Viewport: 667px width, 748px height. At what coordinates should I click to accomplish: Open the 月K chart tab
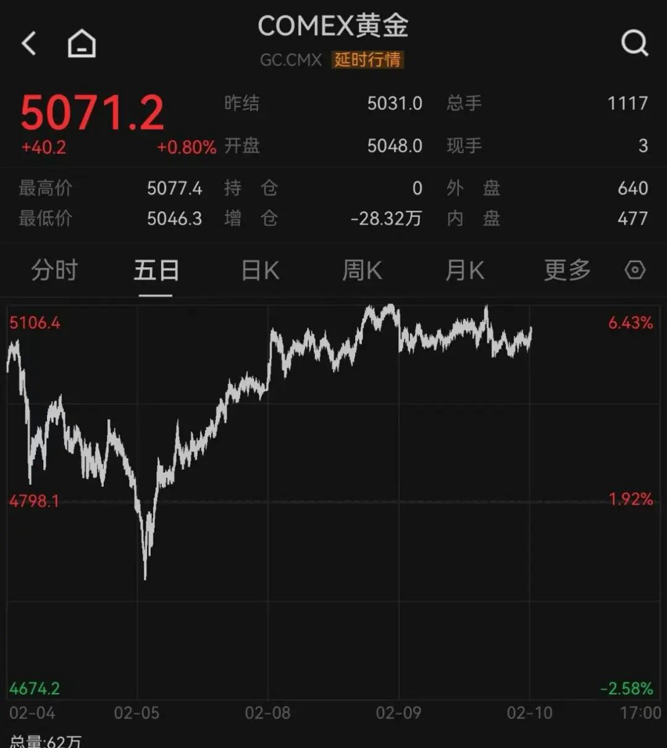(x=464, y=270)
